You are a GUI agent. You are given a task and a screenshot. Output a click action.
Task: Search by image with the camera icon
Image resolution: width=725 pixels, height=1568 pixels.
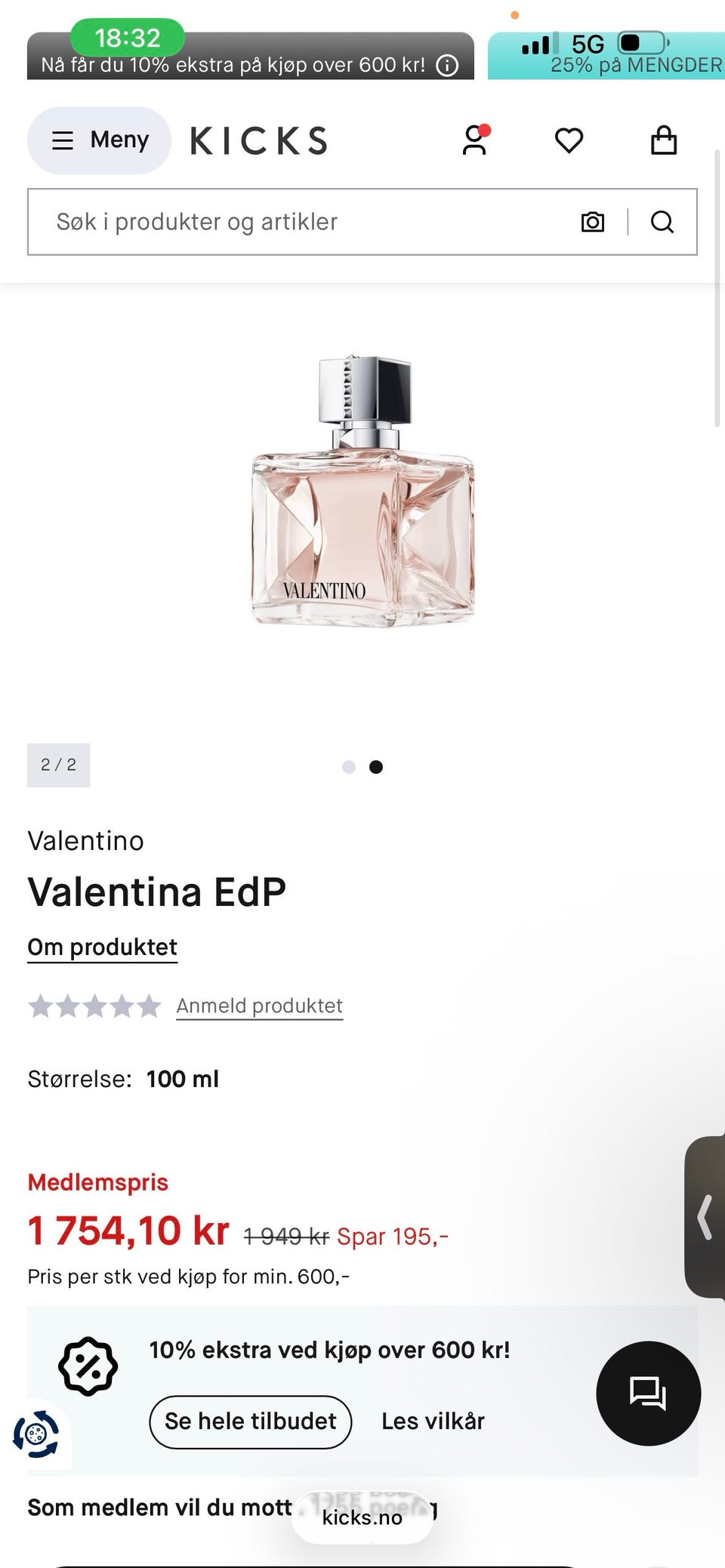tap(592, 222)
